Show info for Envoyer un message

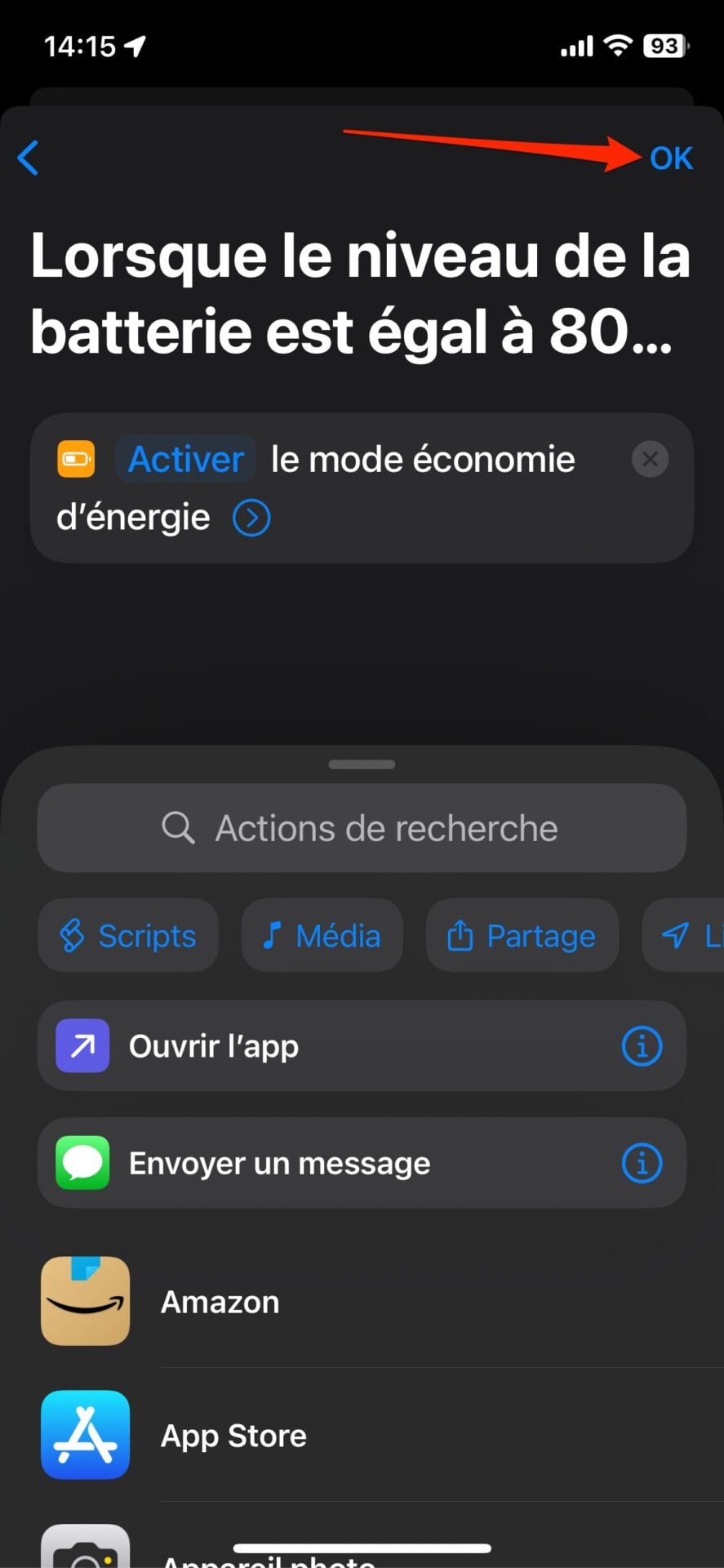pos(642,1163)
